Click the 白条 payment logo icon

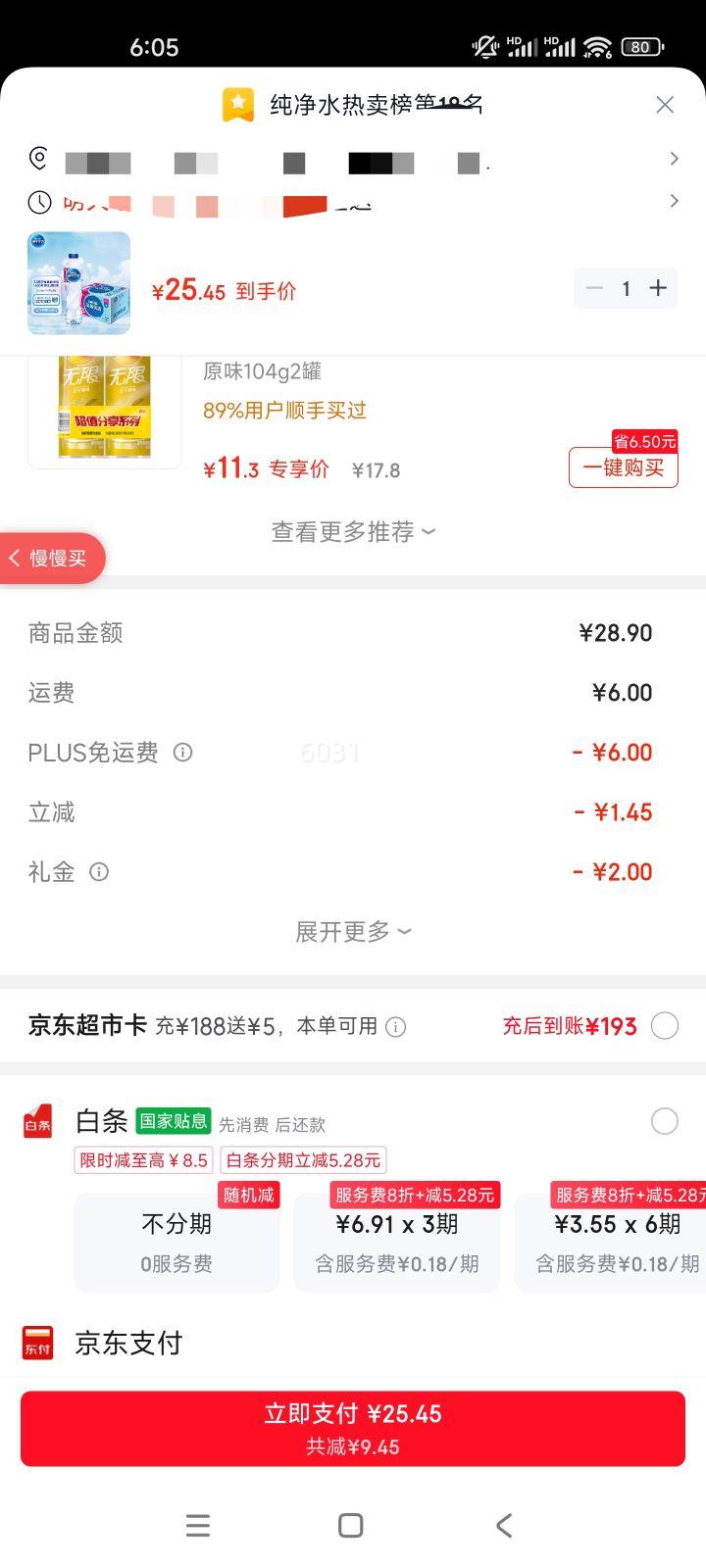[x=37, y=1122]
